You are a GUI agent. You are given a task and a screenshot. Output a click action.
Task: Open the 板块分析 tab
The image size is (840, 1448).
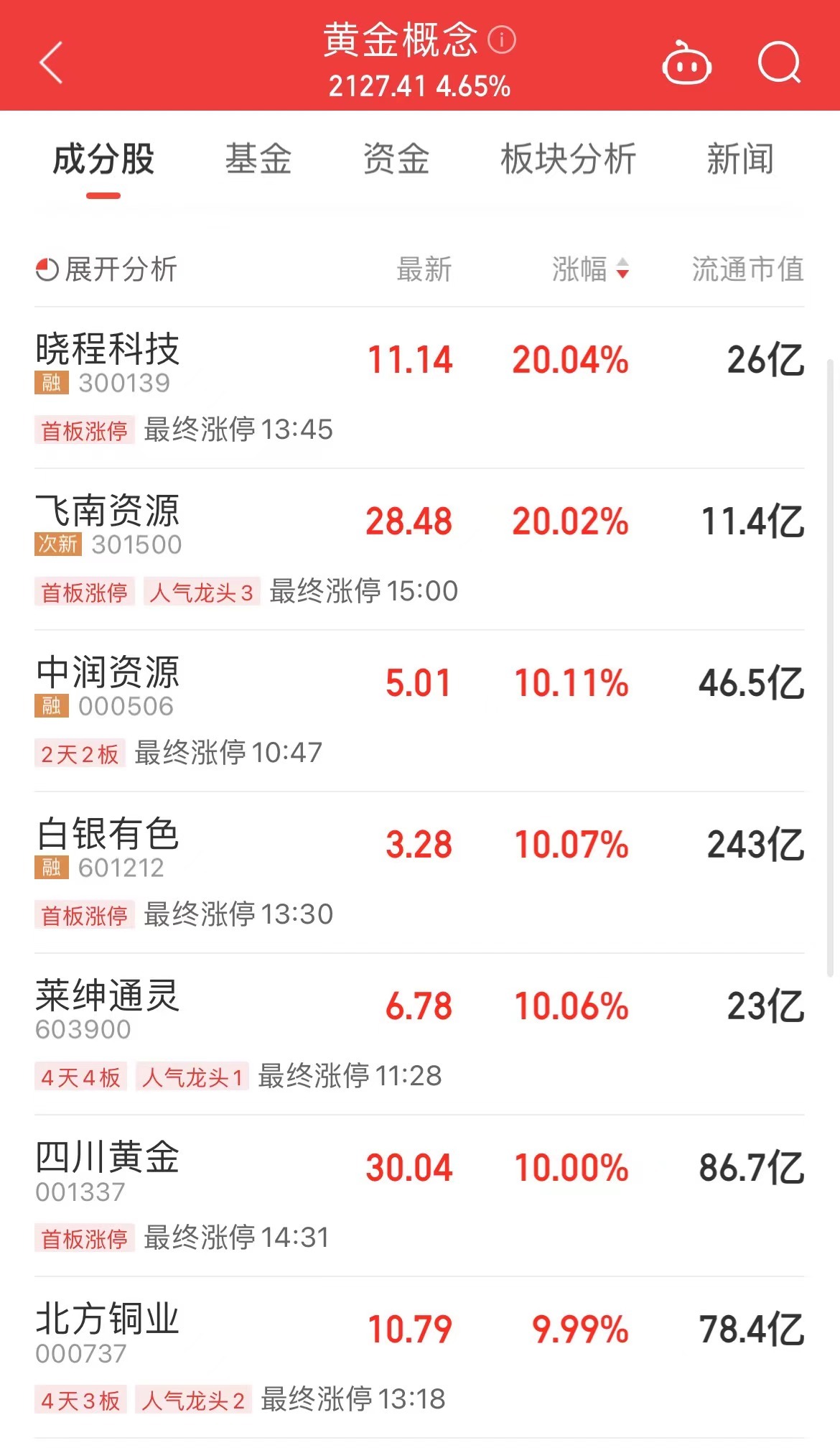pos(568,159)
